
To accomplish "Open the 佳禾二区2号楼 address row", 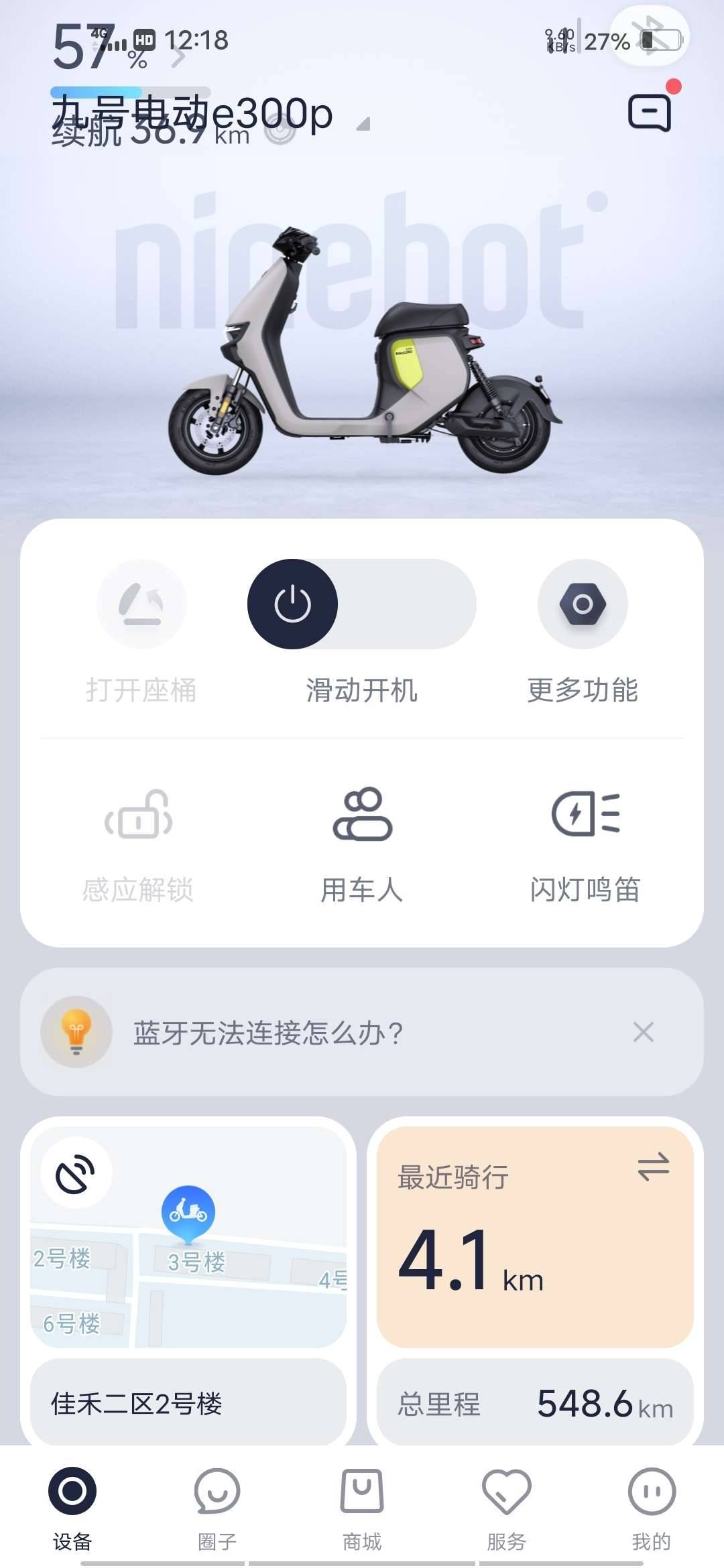I will tap(188, 1403).
